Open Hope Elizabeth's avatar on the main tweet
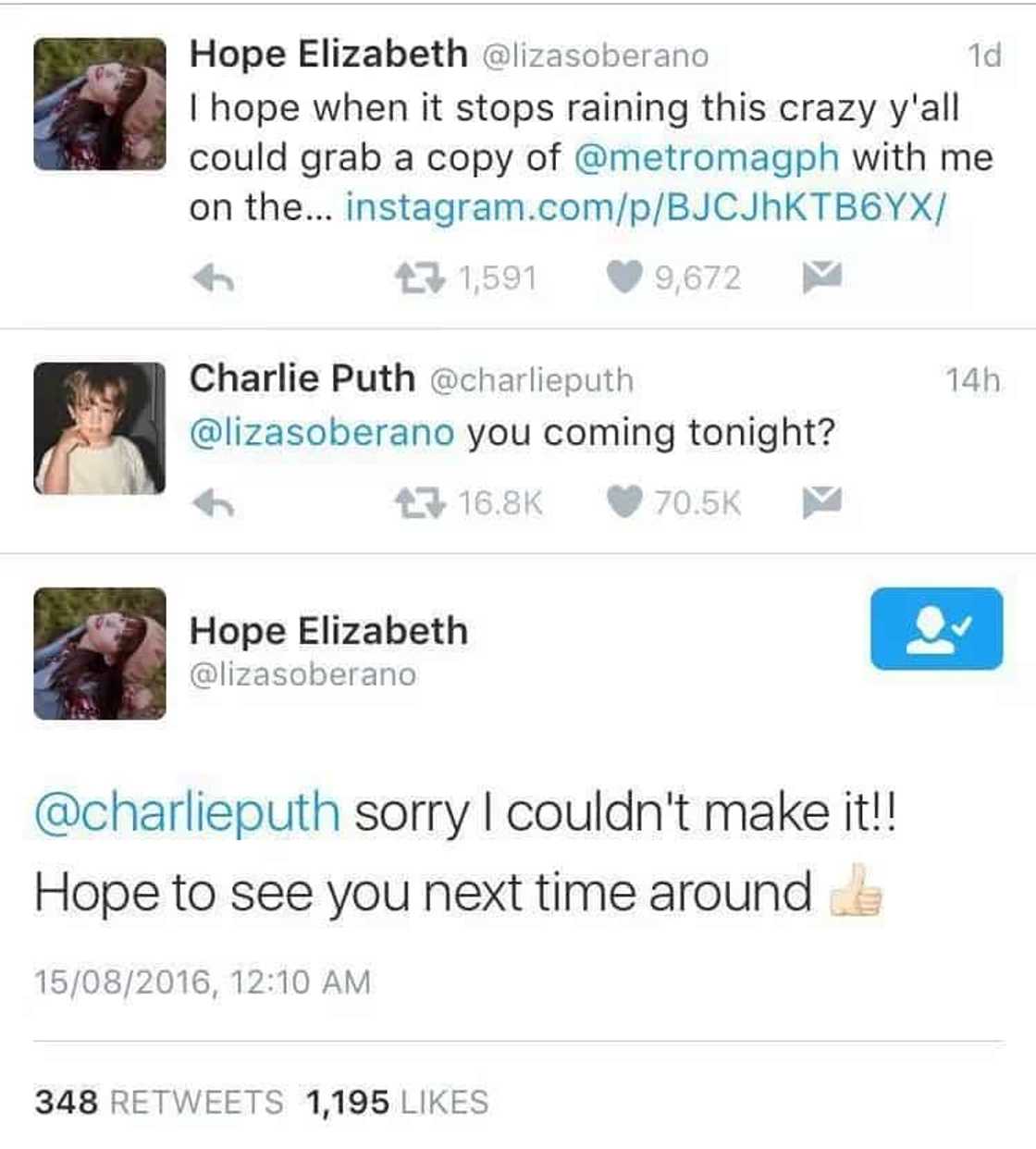Screen dimensions: 1036x1149 (99, 653)
